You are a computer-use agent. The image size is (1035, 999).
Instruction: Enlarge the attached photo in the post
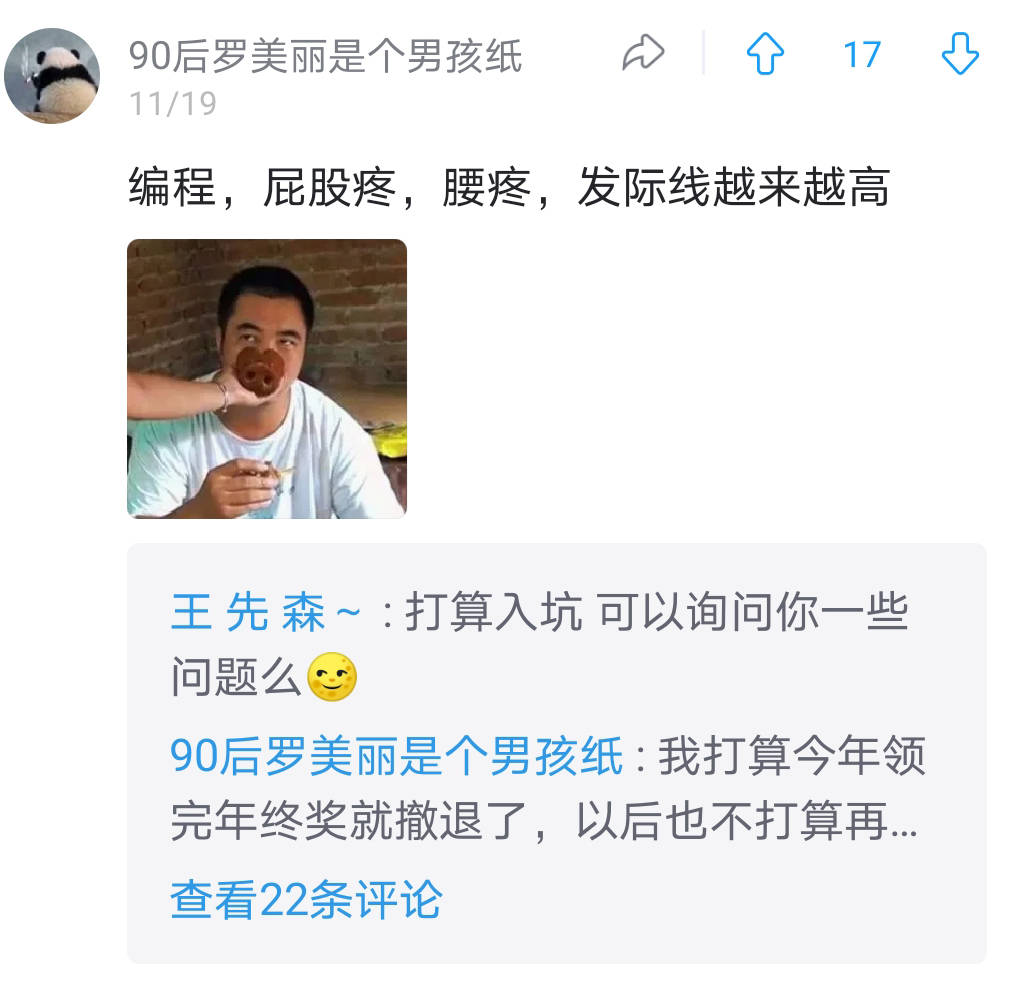[x=267, y=379]
